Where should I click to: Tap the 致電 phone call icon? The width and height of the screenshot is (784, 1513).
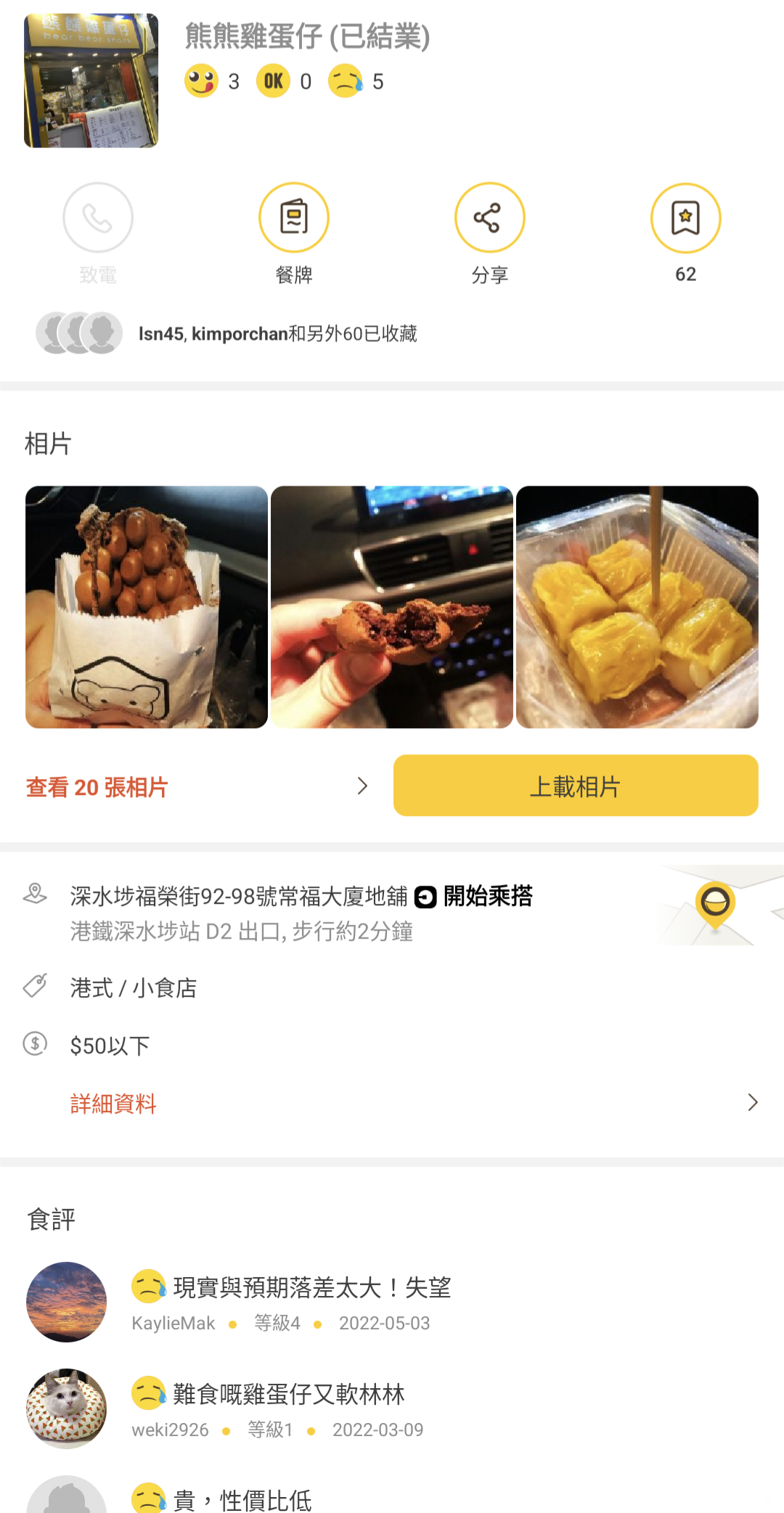tap(98, 216)
